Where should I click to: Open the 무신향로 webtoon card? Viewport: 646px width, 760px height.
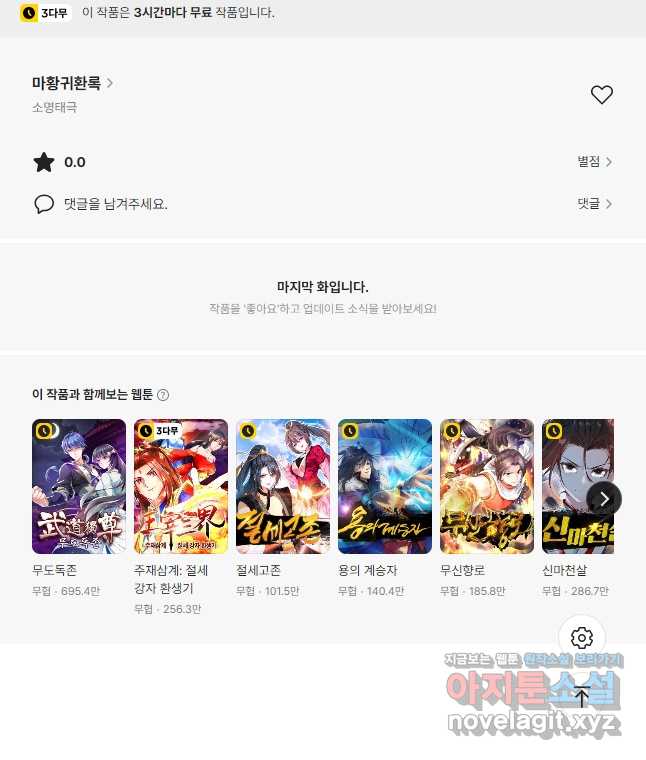pyautogui.click(x=487, y=486)
